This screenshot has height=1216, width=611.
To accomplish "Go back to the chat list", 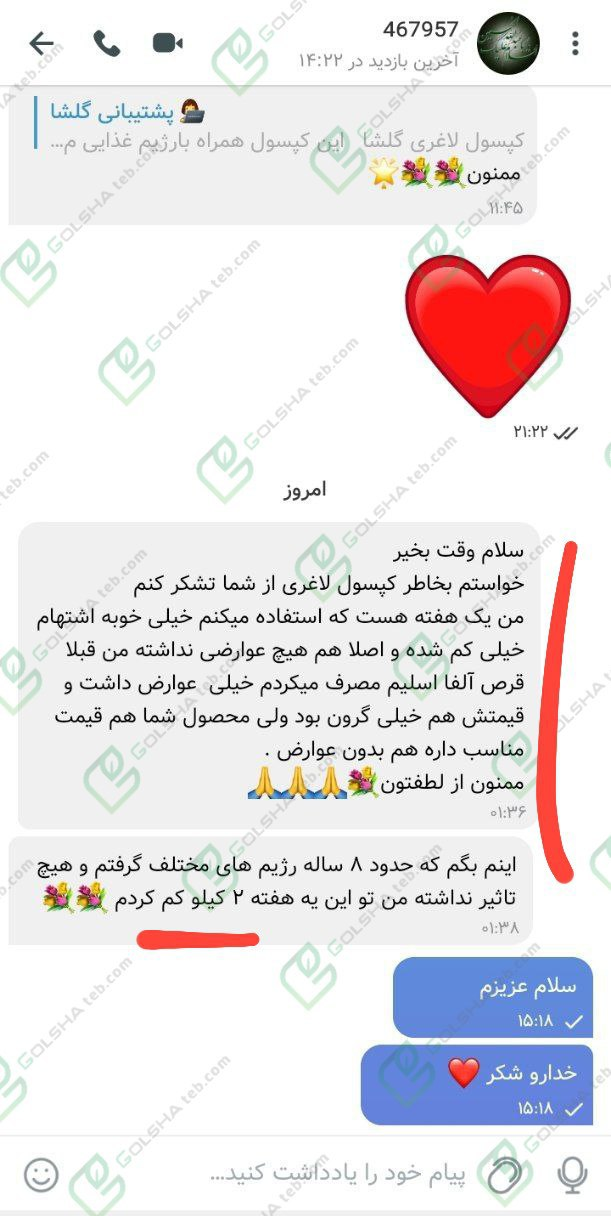I will click(42, 43).
